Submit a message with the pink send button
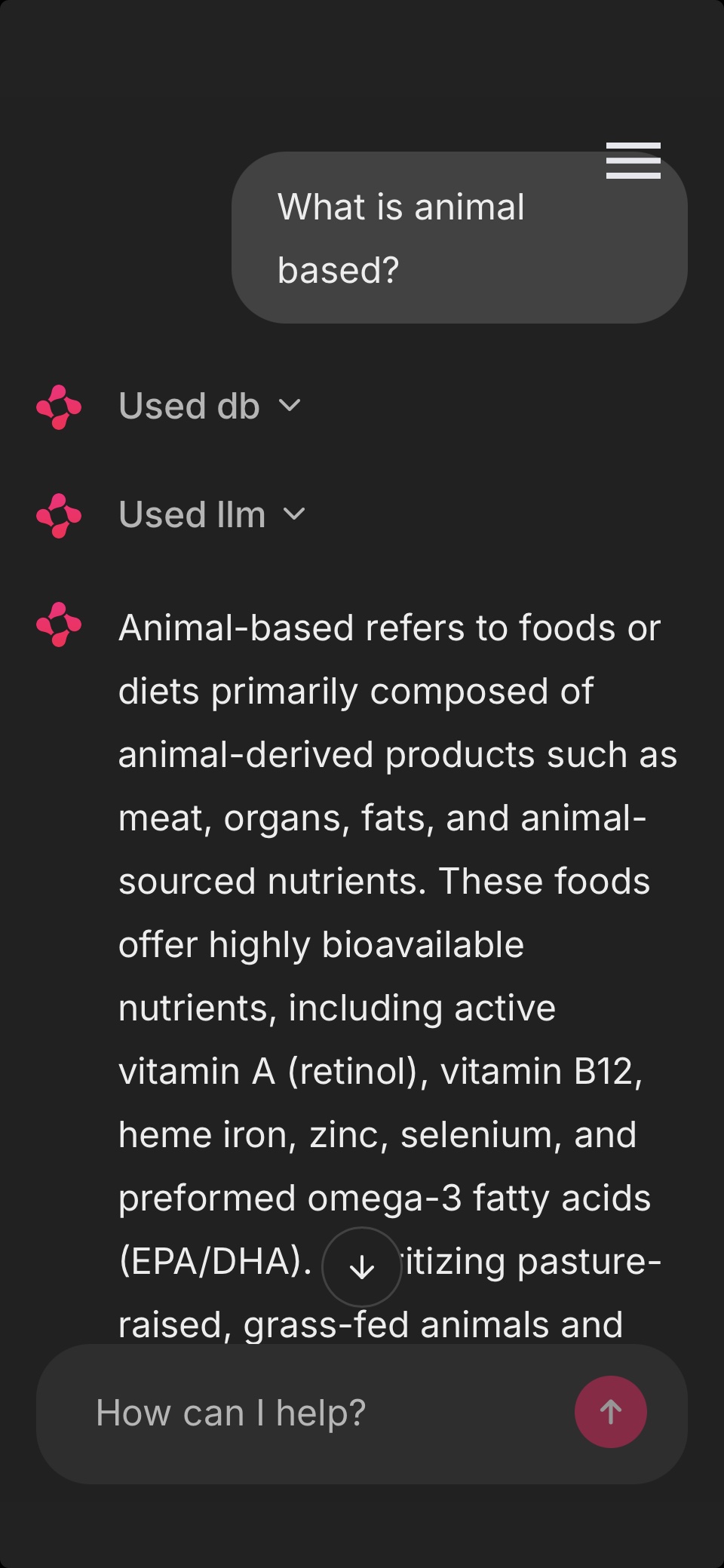 (611, 1413)
